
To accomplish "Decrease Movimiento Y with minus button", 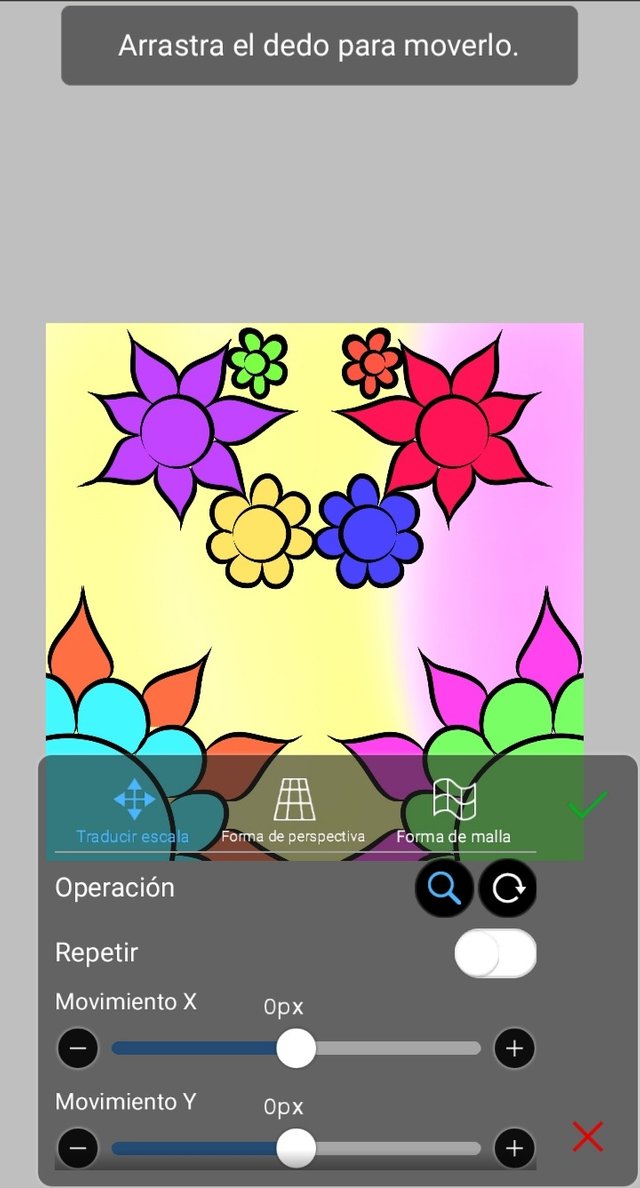I will pyautogui.click(x=78, y=1148).
